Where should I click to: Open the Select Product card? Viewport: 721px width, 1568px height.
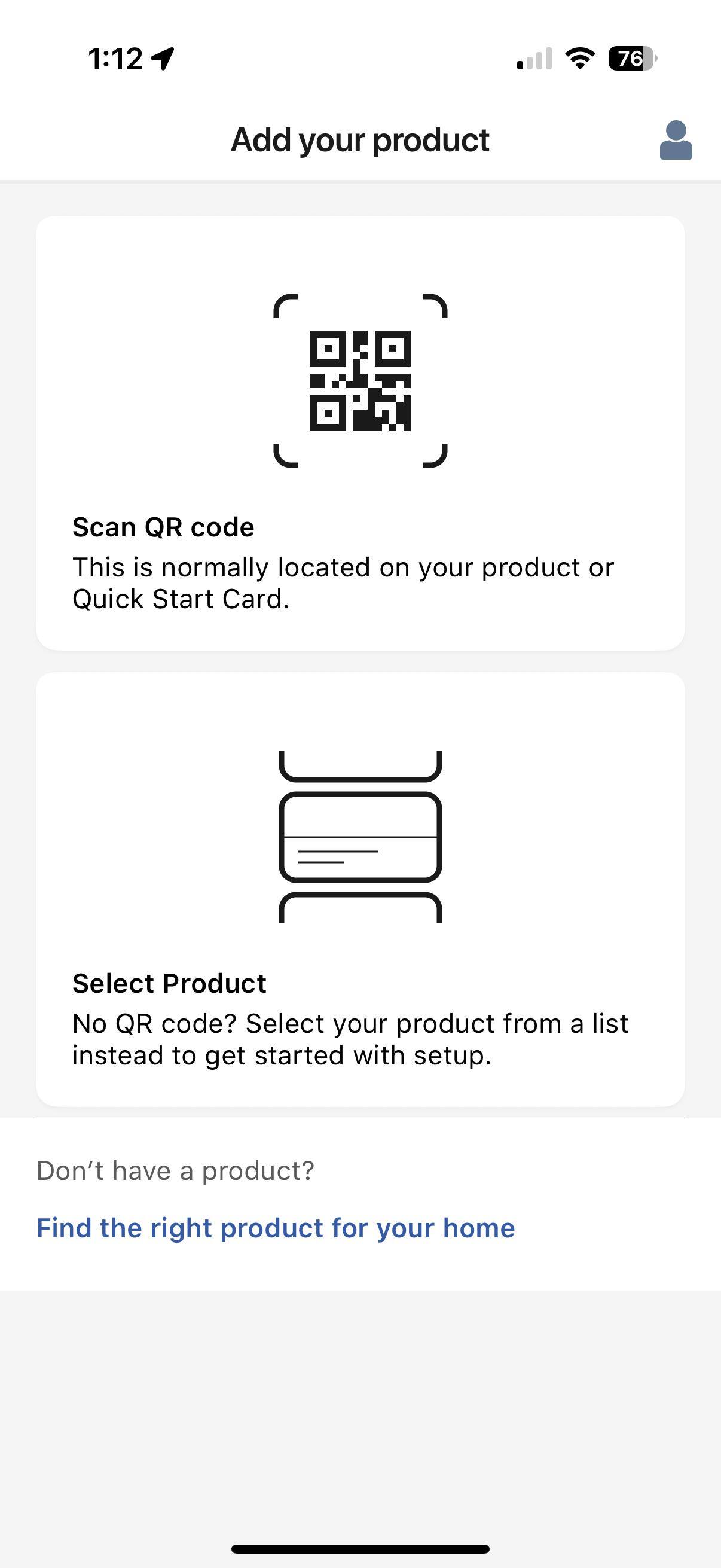(x=360, y=889)
